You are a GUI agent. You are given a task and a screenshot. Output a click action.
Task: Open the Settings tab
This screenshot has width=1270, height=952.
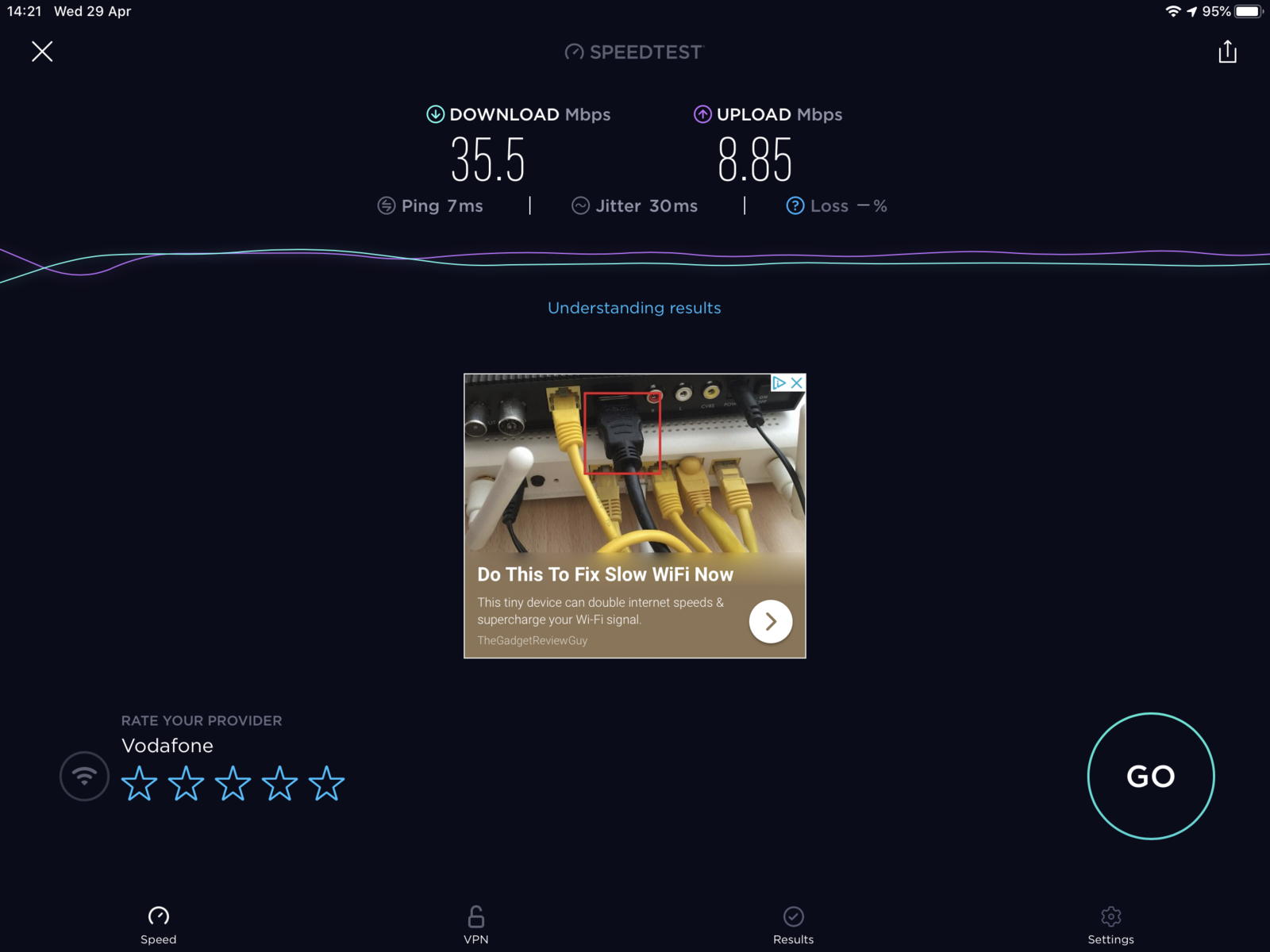point(1110,925)
